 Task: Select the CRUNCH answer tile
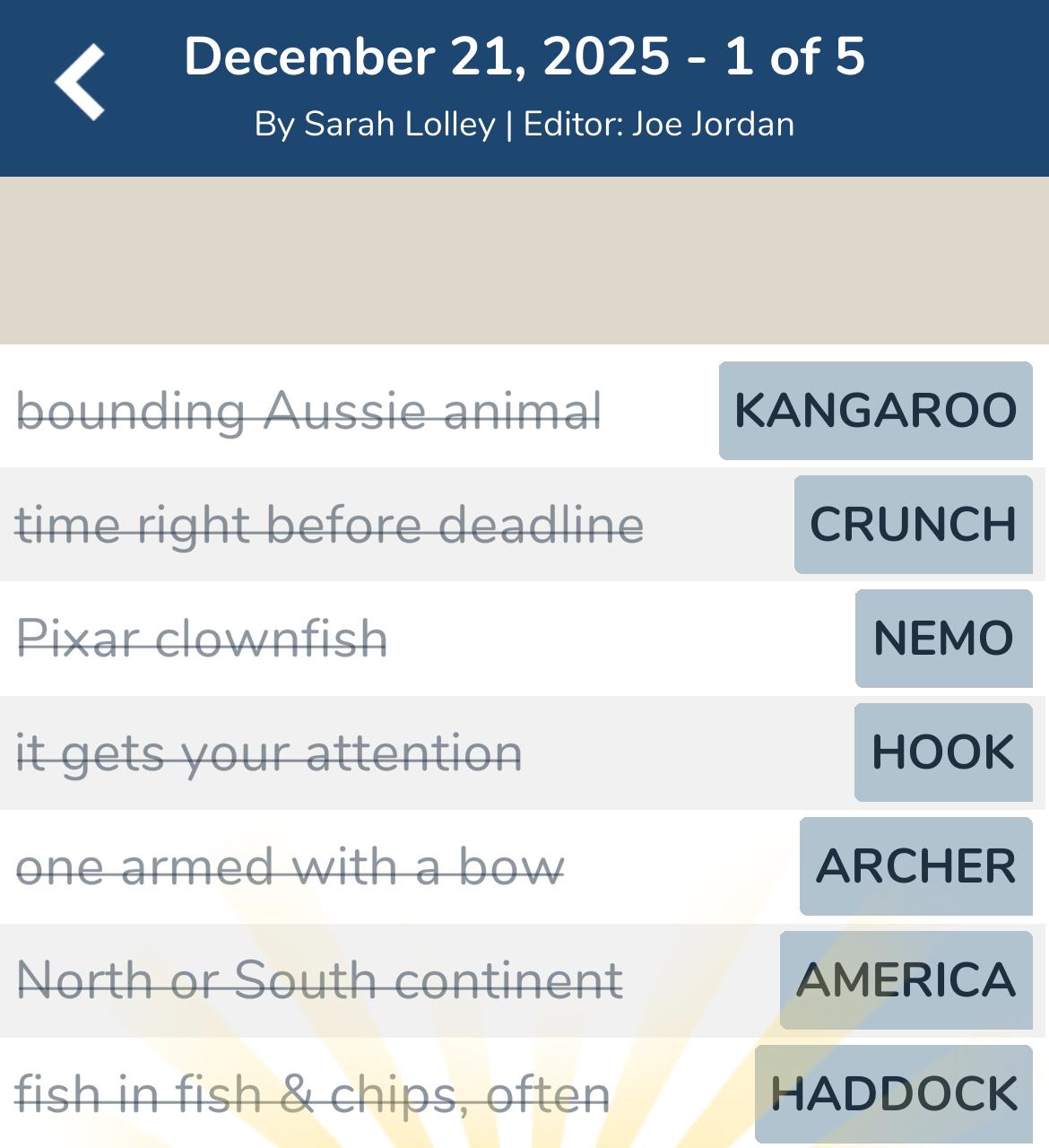pos(913,525)
